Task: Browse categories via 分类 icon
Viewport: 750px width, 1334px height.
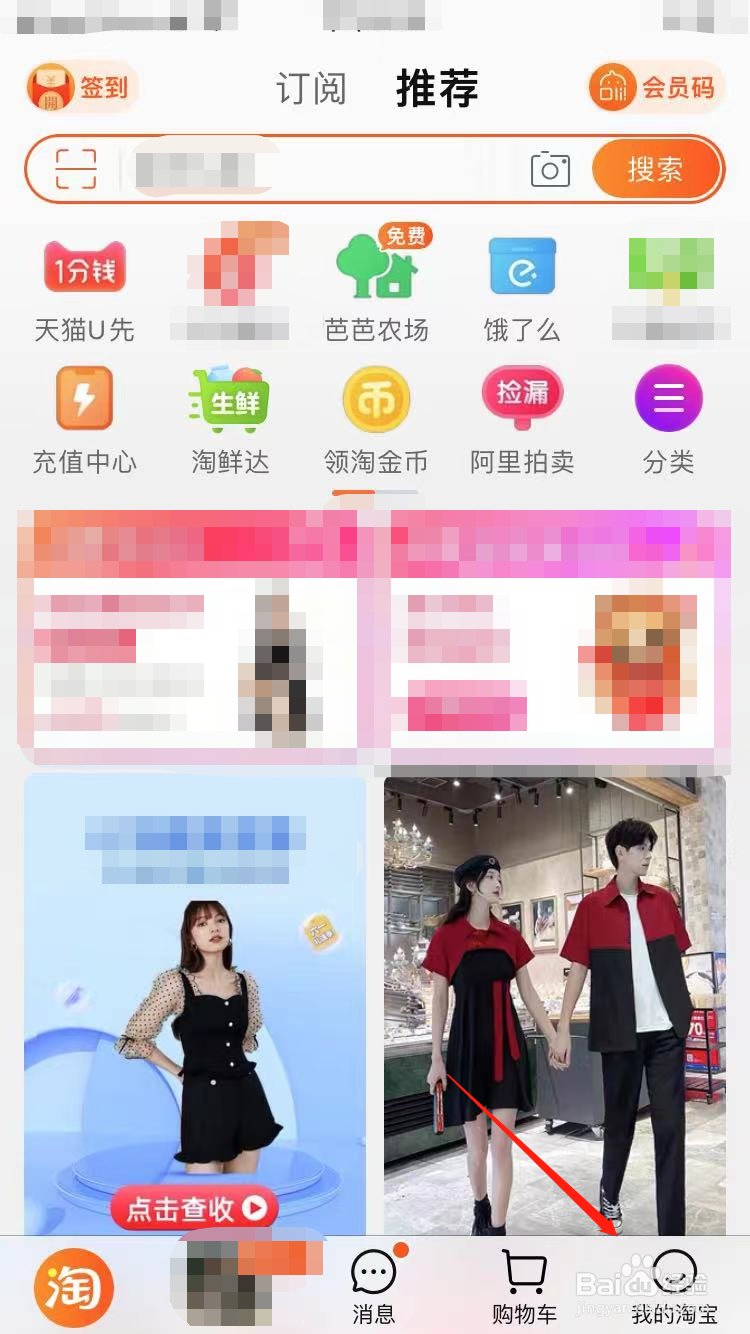Action: (x=668, y=416)
